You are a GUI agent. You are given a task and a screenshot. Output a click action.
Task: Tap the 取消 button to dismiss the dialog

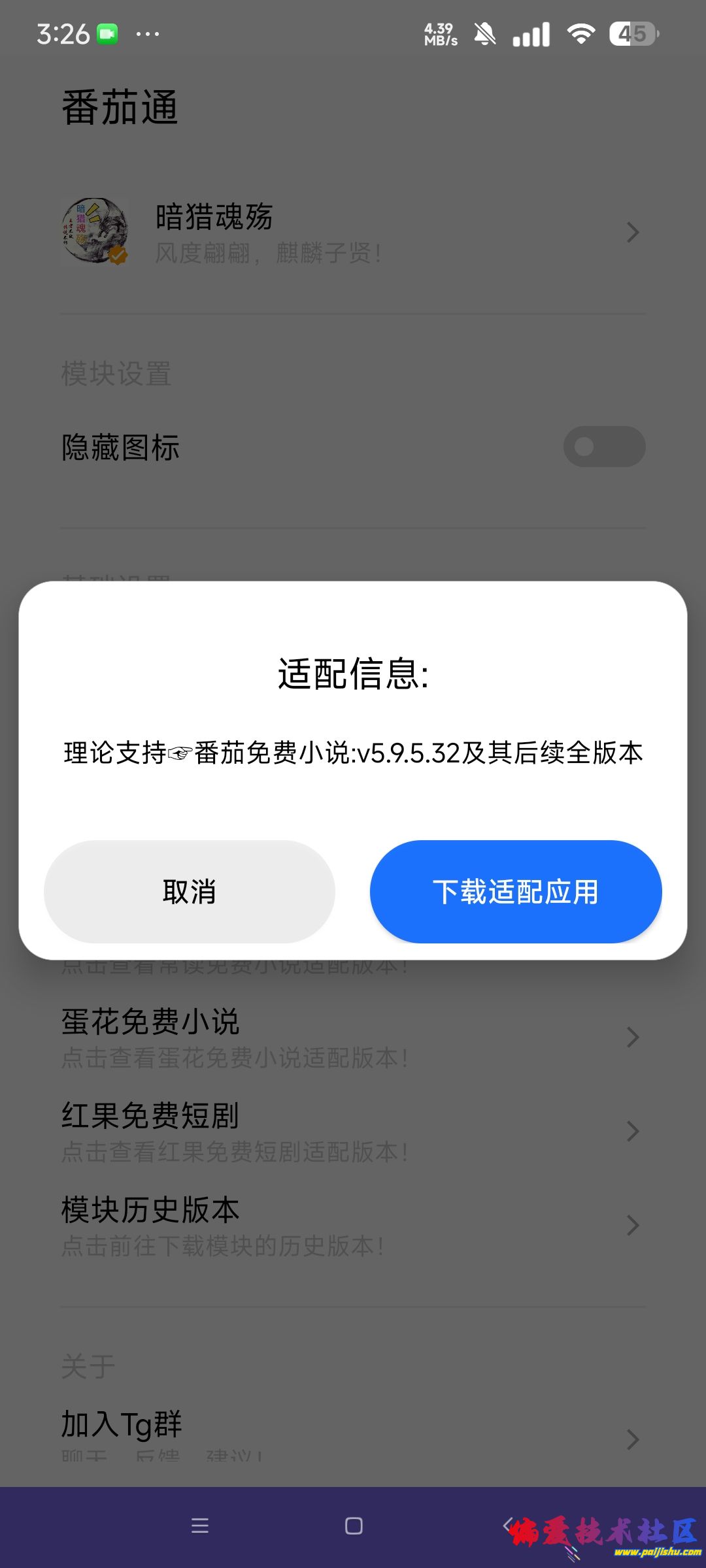pyautogui.click(x=189, y=892)
